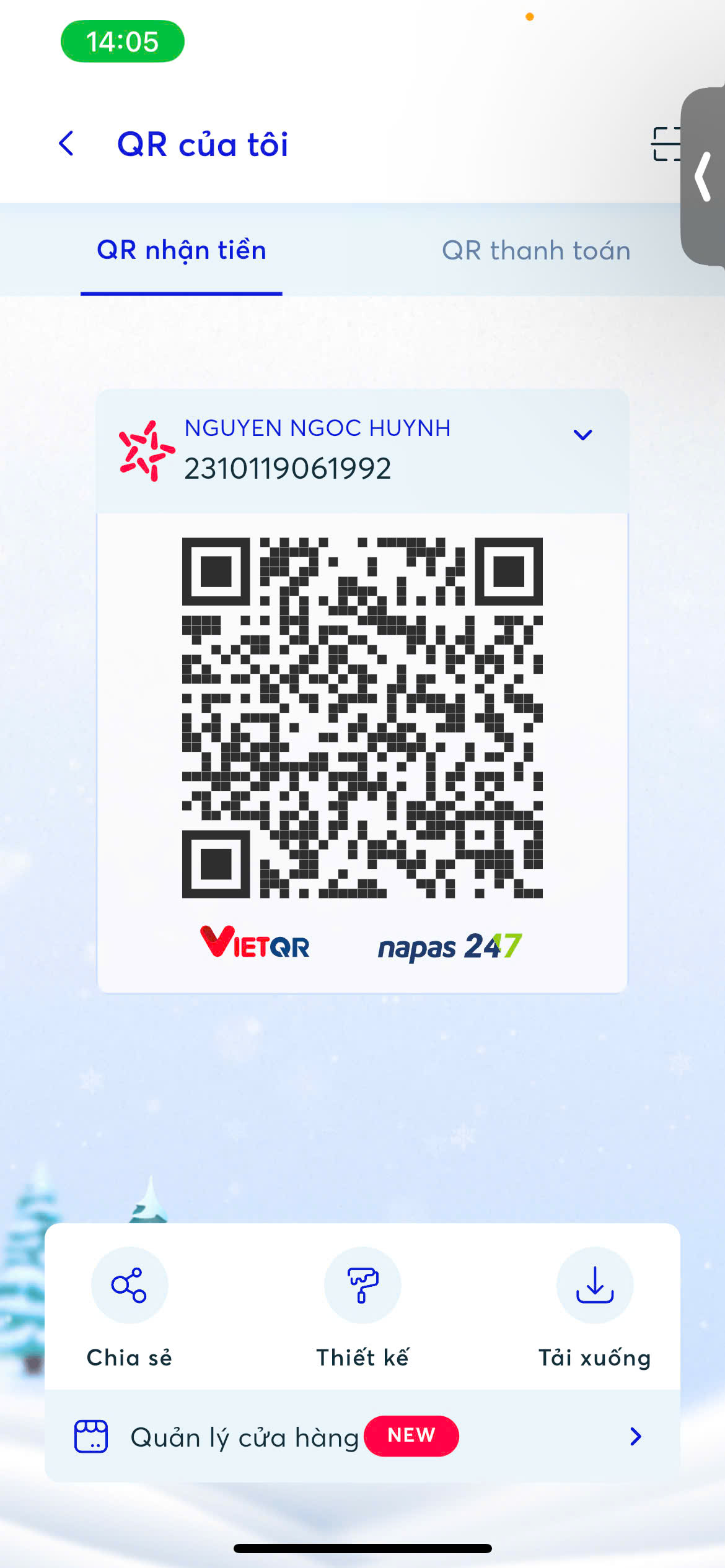Go back from QR của tôi
725x1568 pixels.
pyautogui.click(x=66, y=144)
